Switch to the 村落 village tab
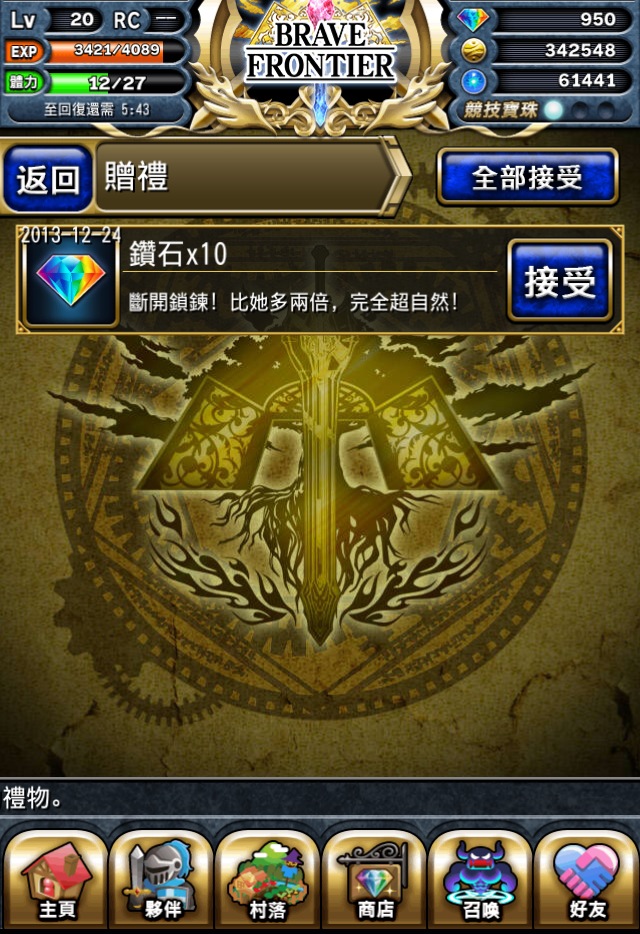 click(x=267, y=879)
